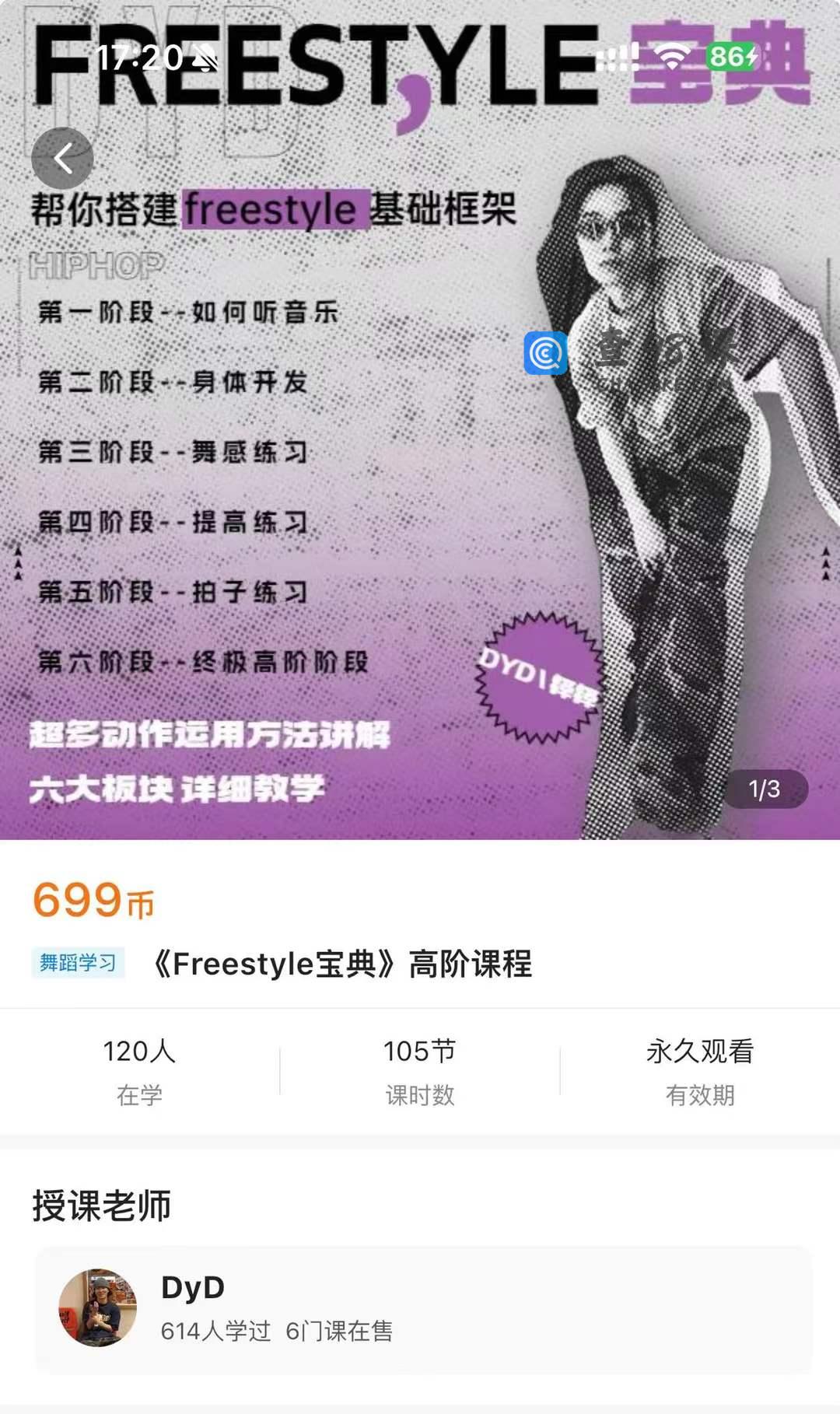The height and width of the screenshot is (1414, 840).
Task: Open teacher DyD's profile card
Action: point(423,1309)
